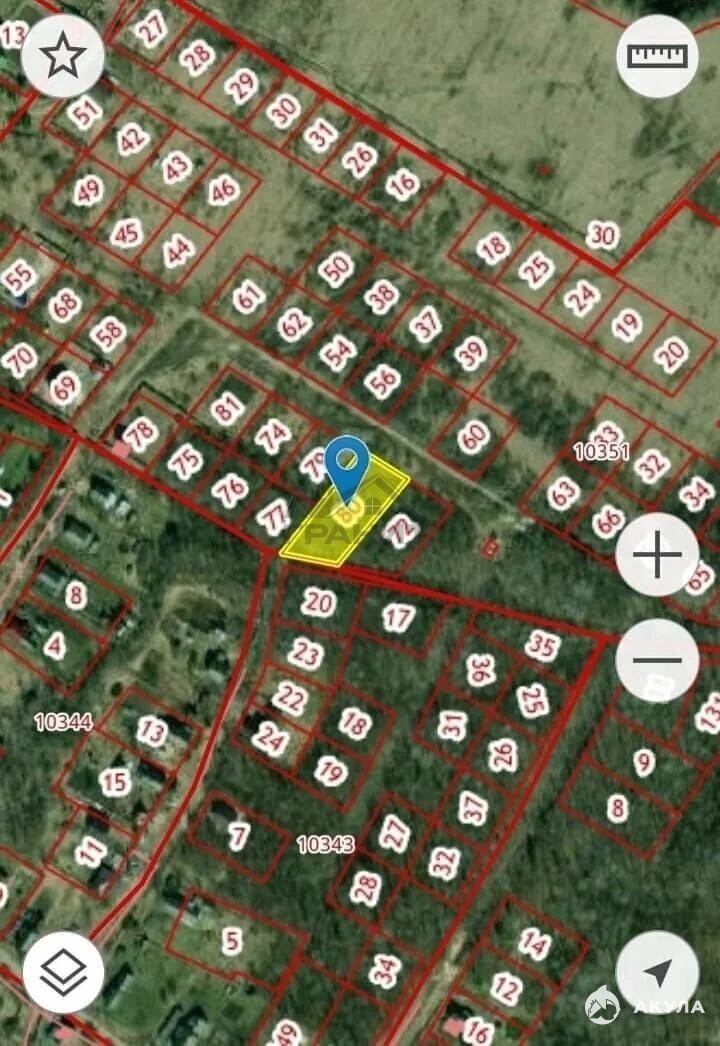720x1046 pixels.
Task: Add this plot to favorites with the star
Action: tap(63, 56)
